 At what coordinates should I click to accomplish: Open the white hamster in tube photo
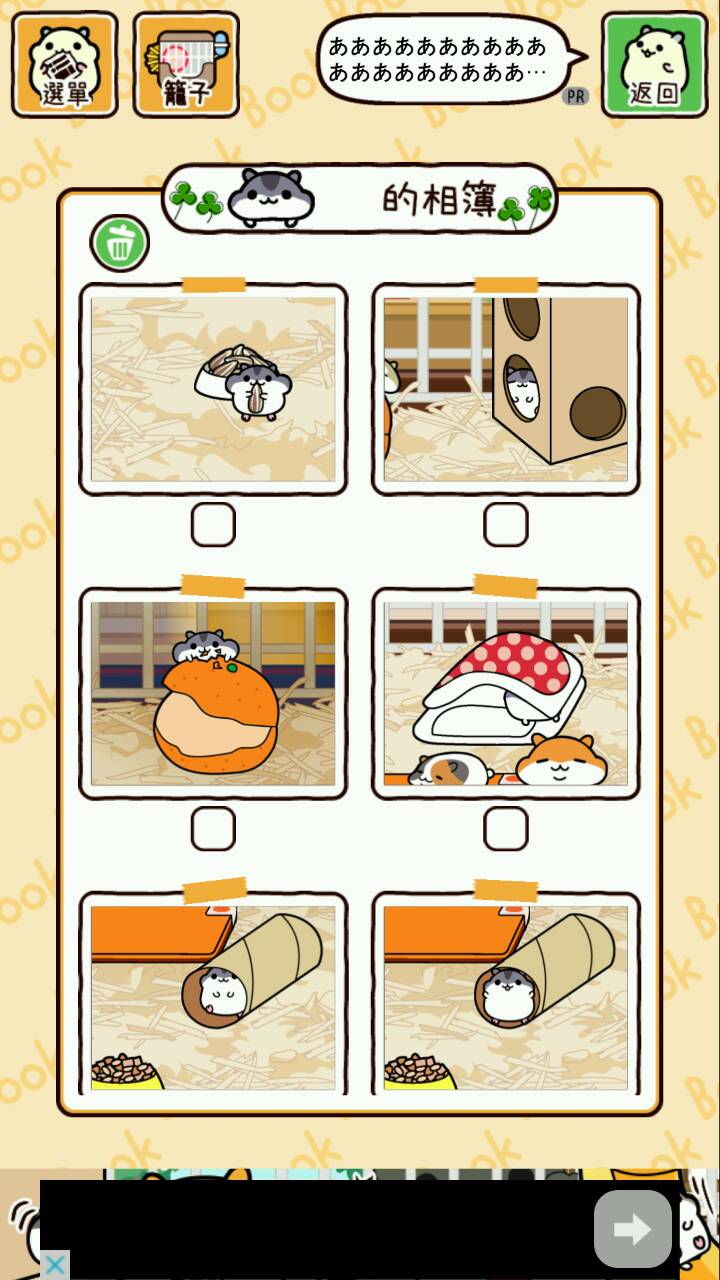coord(213,997)
